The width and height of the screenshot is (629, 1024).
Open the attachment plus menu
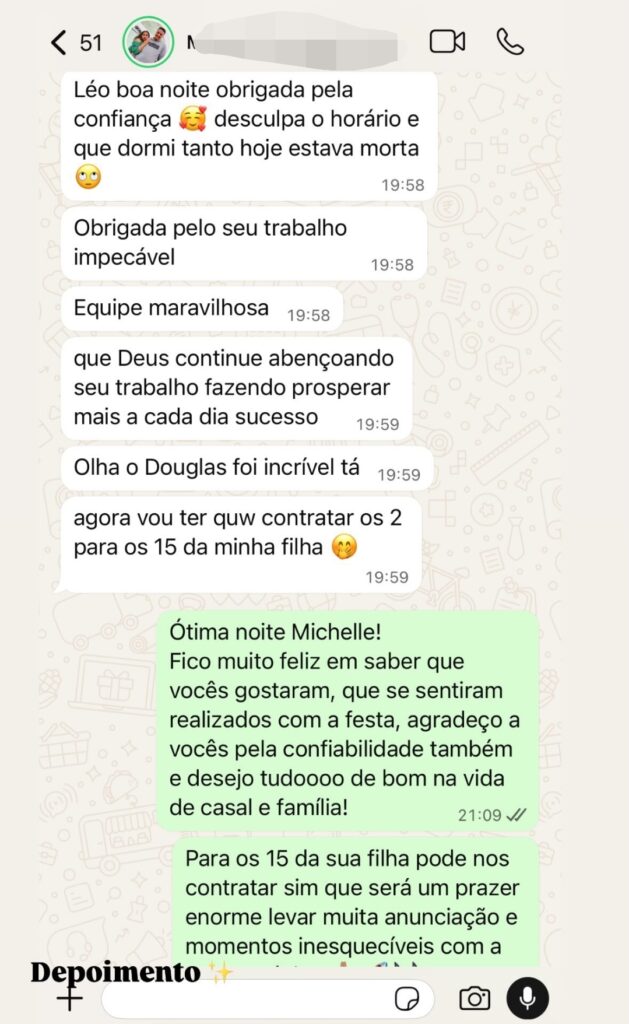tap(69, 999)
